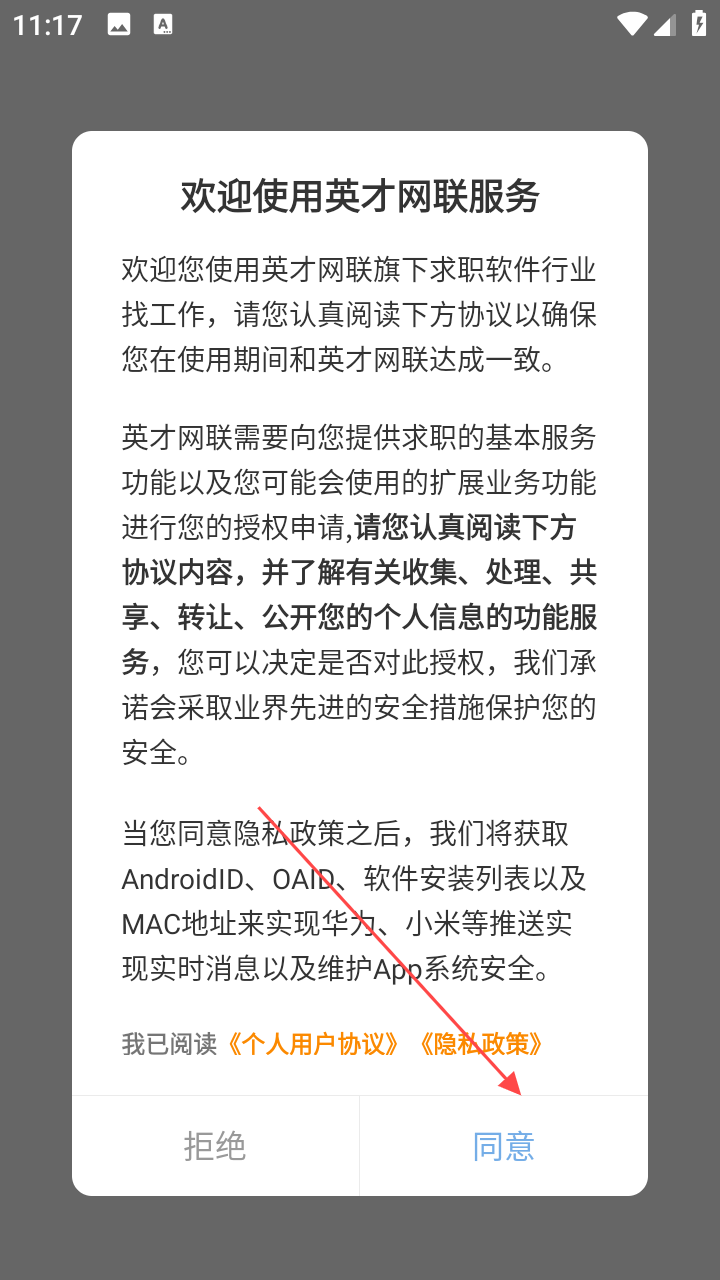The image size is (720, 1280).
Task: Tap 同意 to accept the agreement
Action: [503, 1146]
